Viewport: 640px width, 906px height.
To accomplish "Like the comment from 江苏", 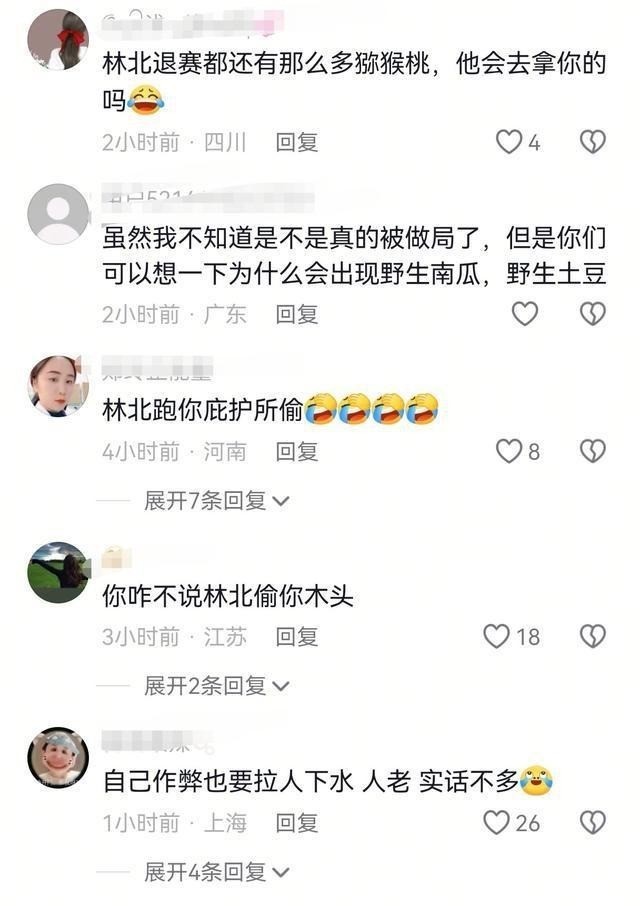I will point(497,636).
